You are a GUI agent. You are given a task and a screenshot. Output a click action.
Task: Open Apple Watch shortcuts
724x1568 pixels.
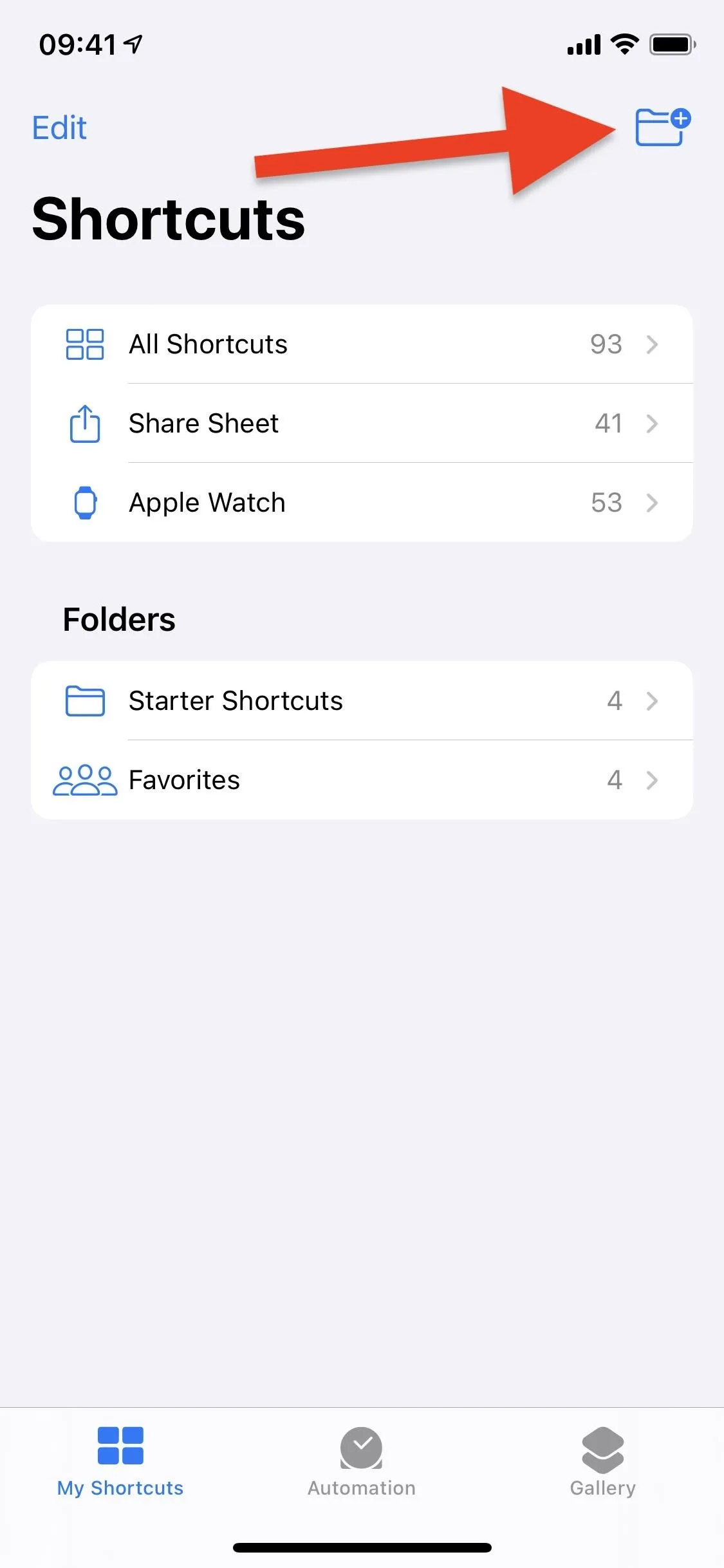tap(362, 503)
